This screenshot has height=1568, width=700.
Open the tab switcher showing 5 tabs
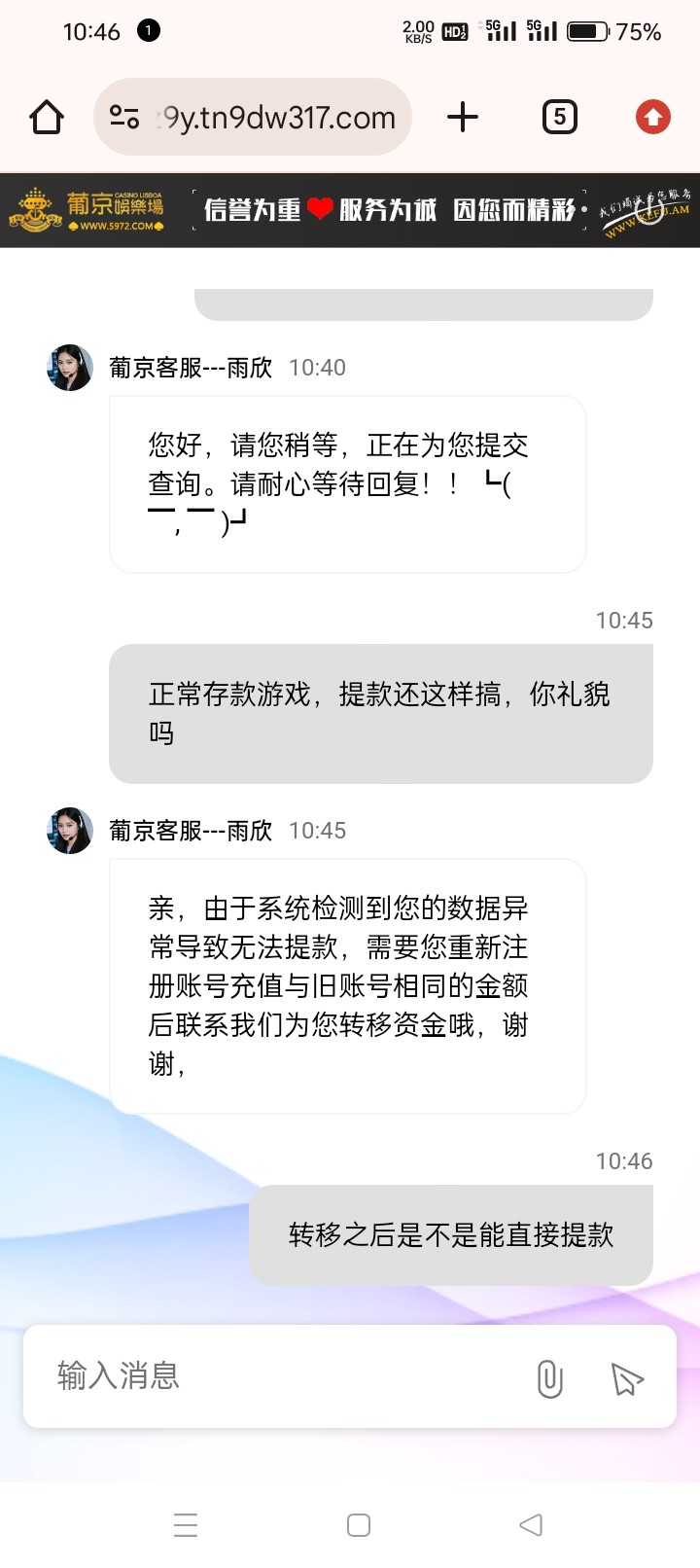559,118
